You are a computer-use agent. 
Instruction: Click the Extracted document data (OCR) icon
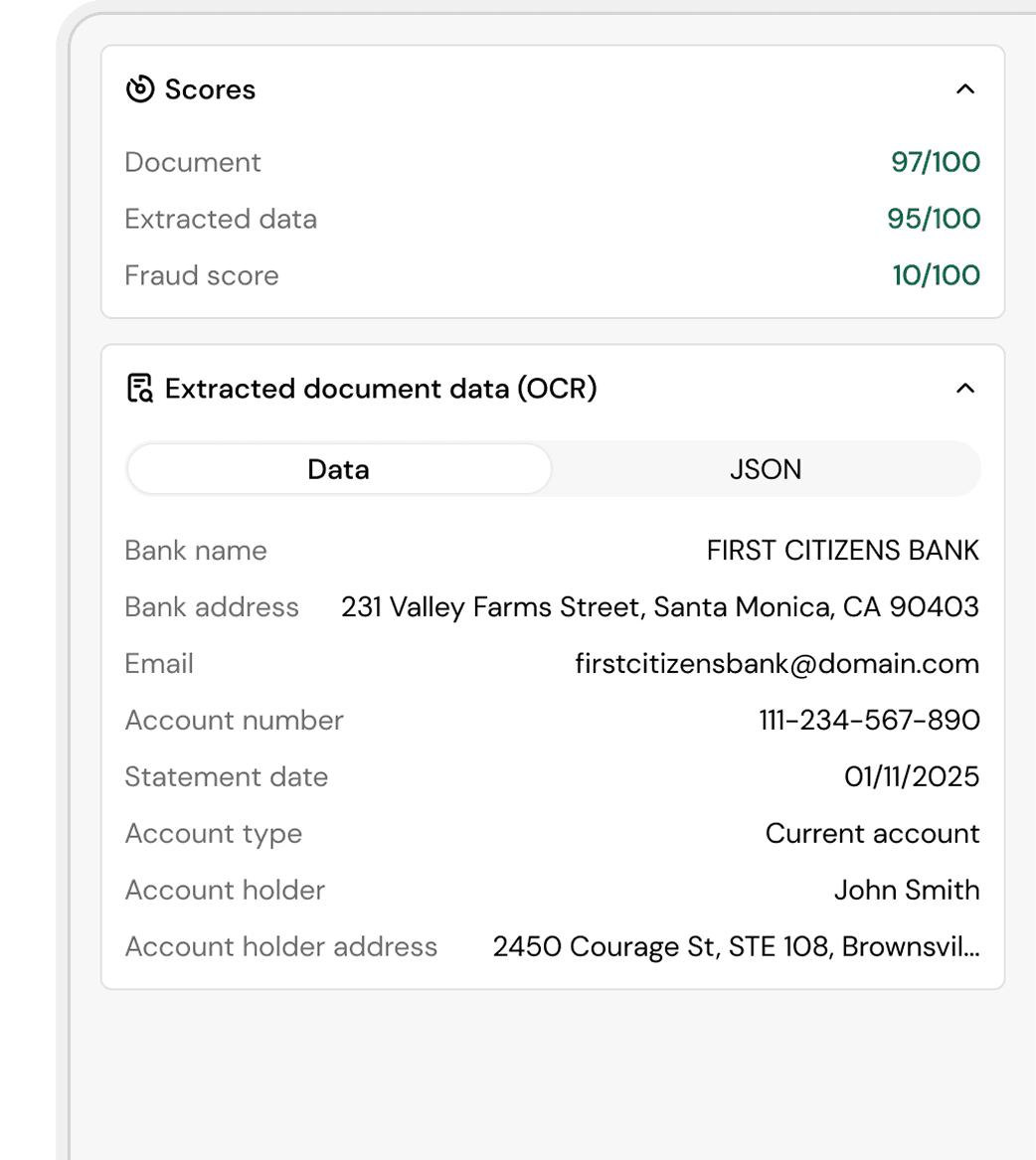pos(140,388)
